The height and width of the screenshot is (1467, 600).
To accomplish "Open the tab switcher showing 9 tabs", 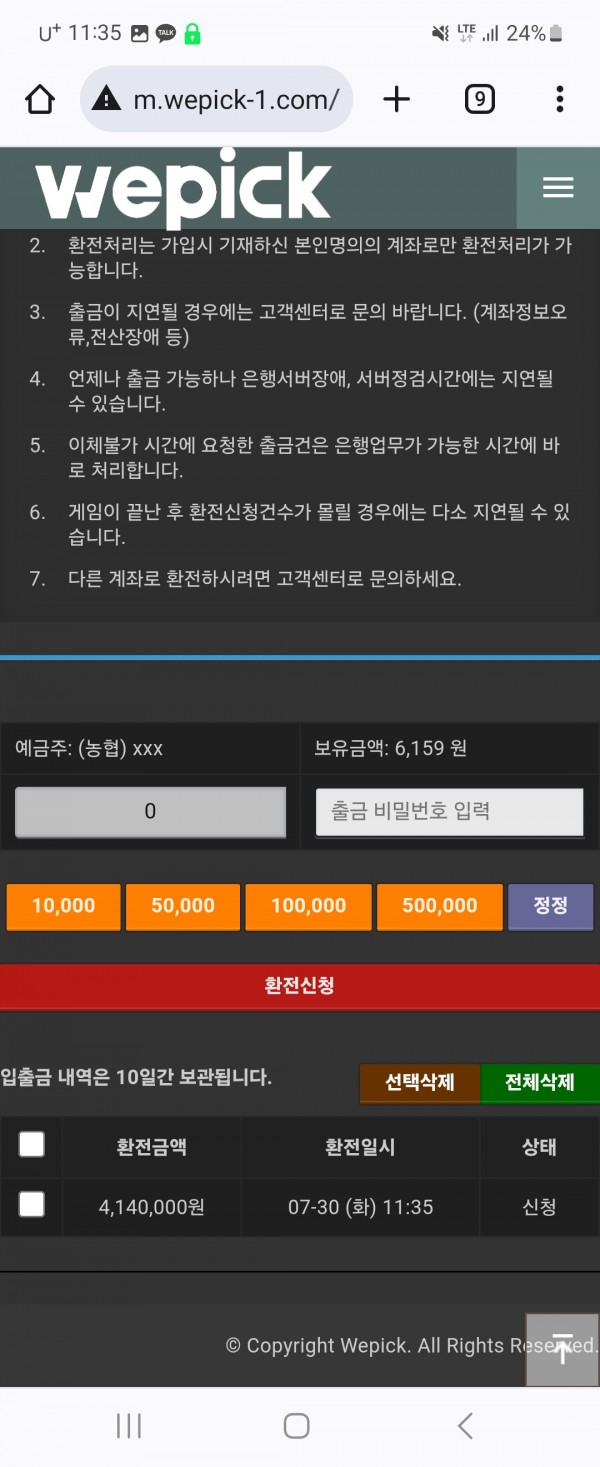I will click(x=480, y=99).
